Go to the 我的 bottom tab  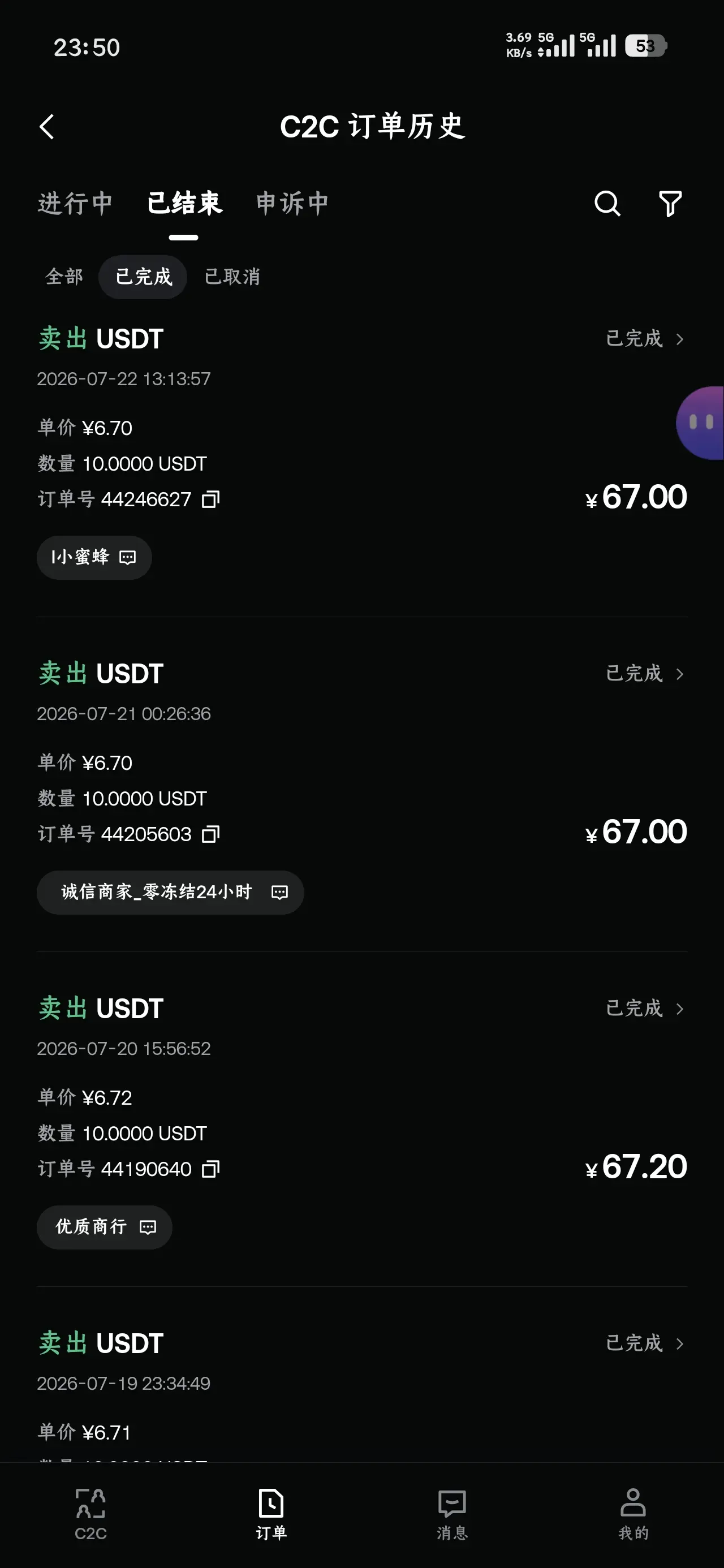pos(633,1514)
